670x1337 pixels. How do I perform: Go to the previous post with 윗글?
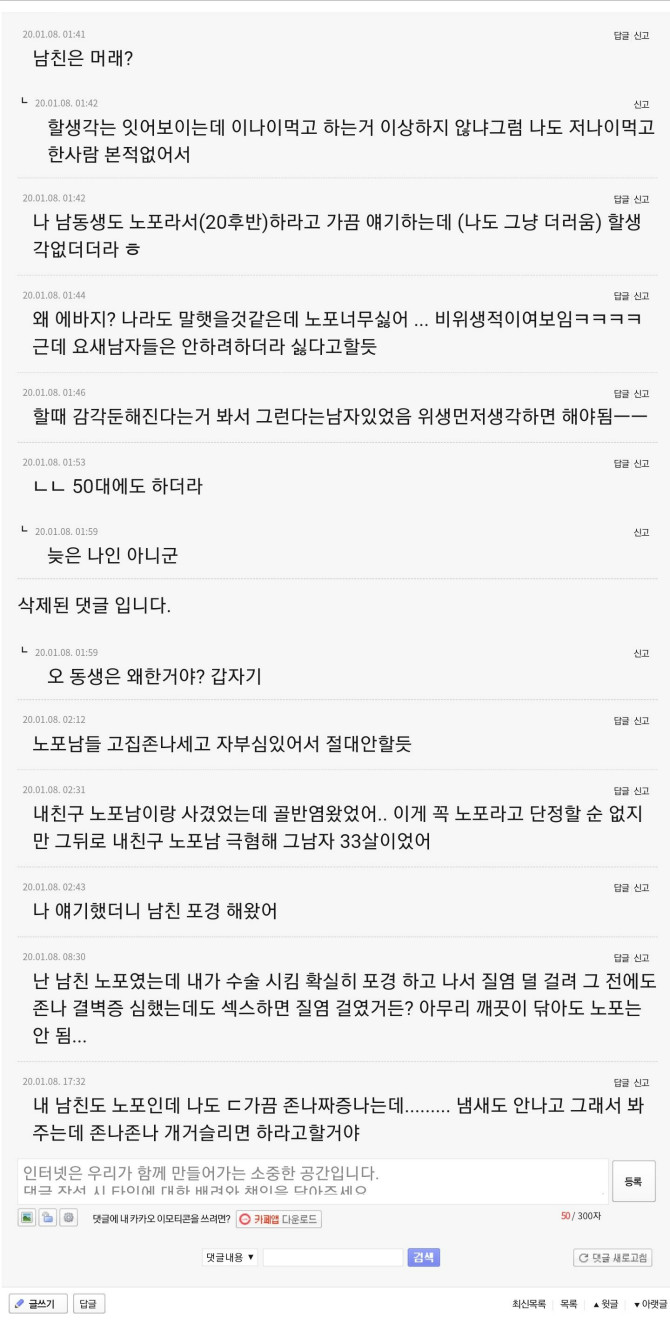605,1305
